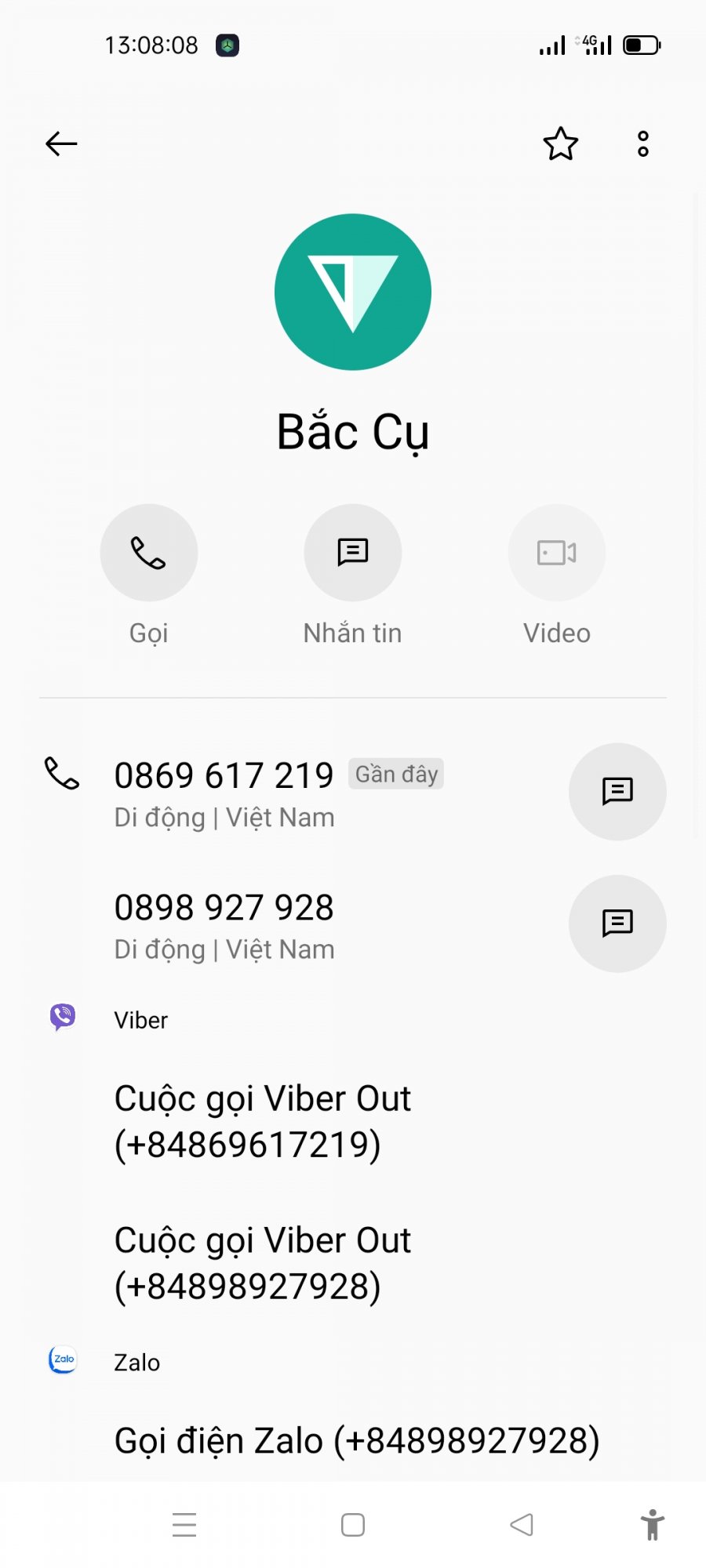This screenshot has height=1568, width=706.
Task: Make Viber Out call to +84869617219
Action: click(x=263, y=1121)
